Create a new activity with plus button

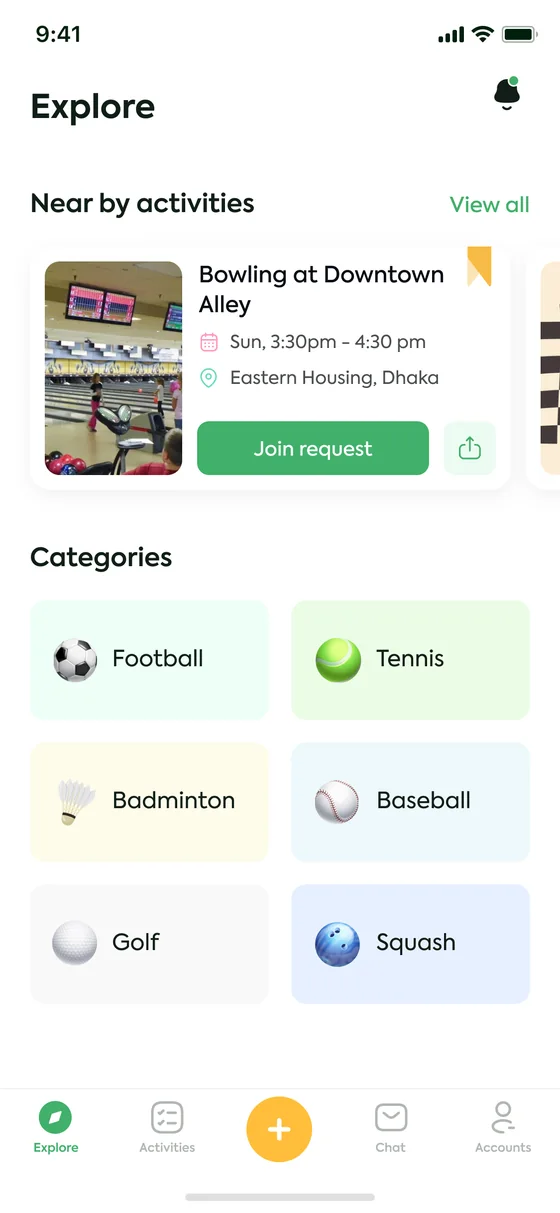coord(279,1129)
